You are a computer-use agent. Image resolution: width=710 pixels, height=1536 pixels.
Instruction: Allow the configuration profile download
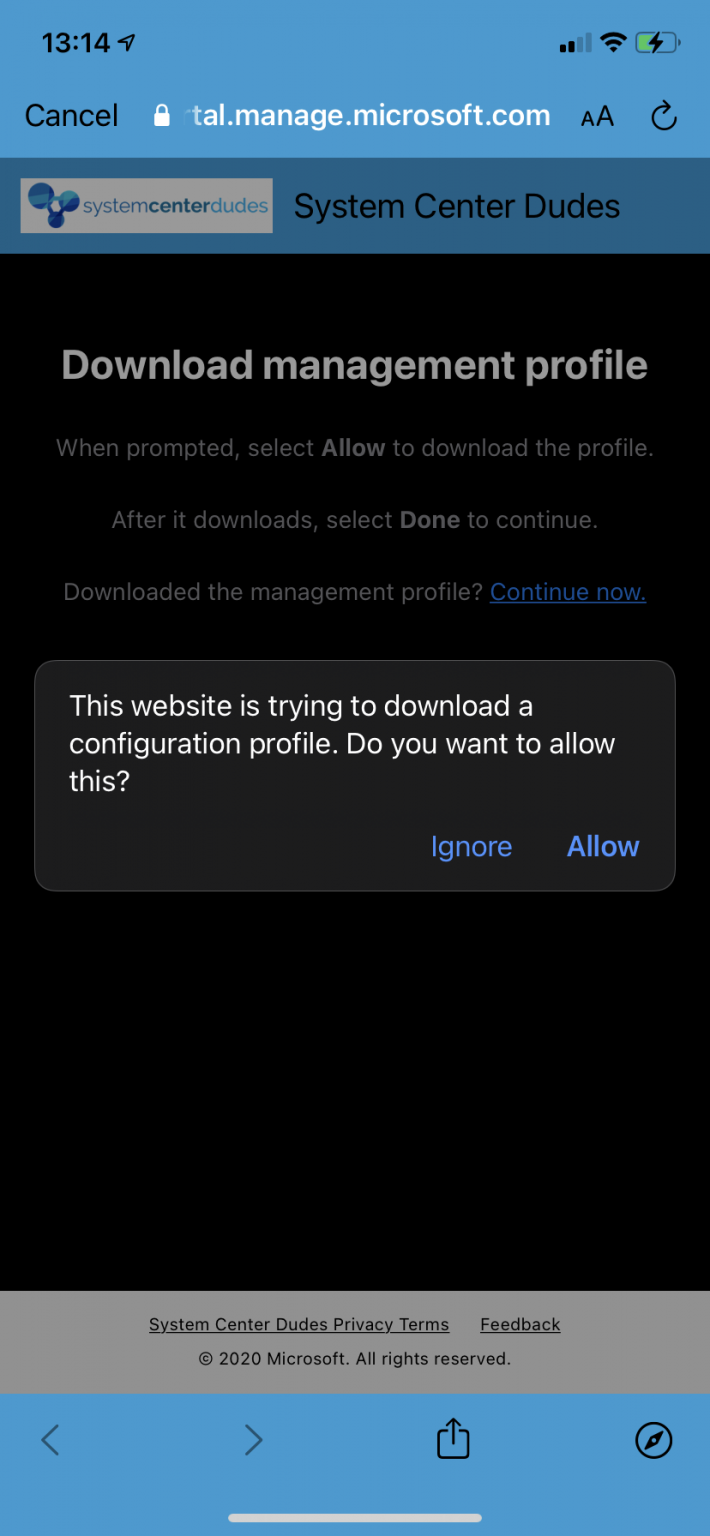tap(603, 846)
